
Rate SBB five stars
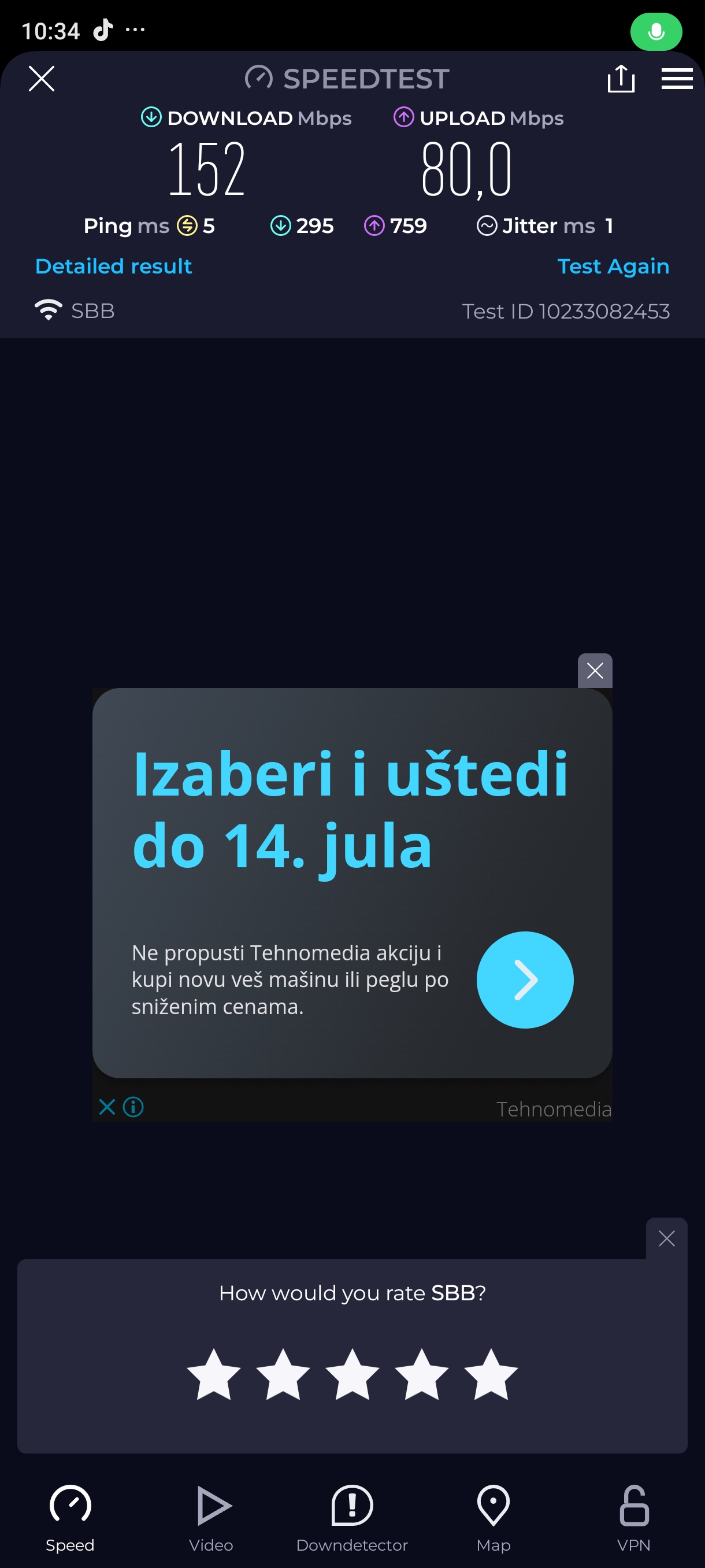491,1374
